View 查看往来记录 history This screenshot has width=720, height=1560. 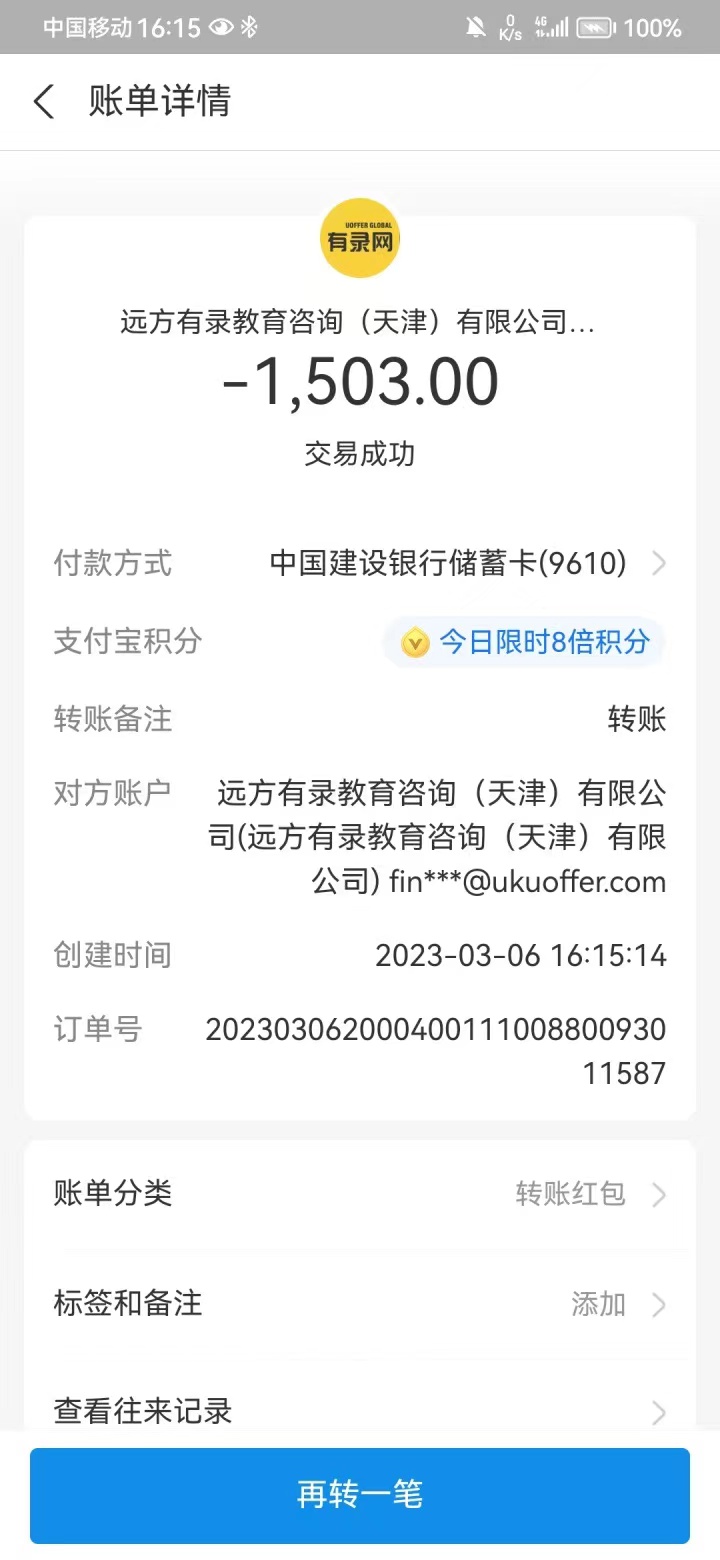click(x=360, y=1410)
